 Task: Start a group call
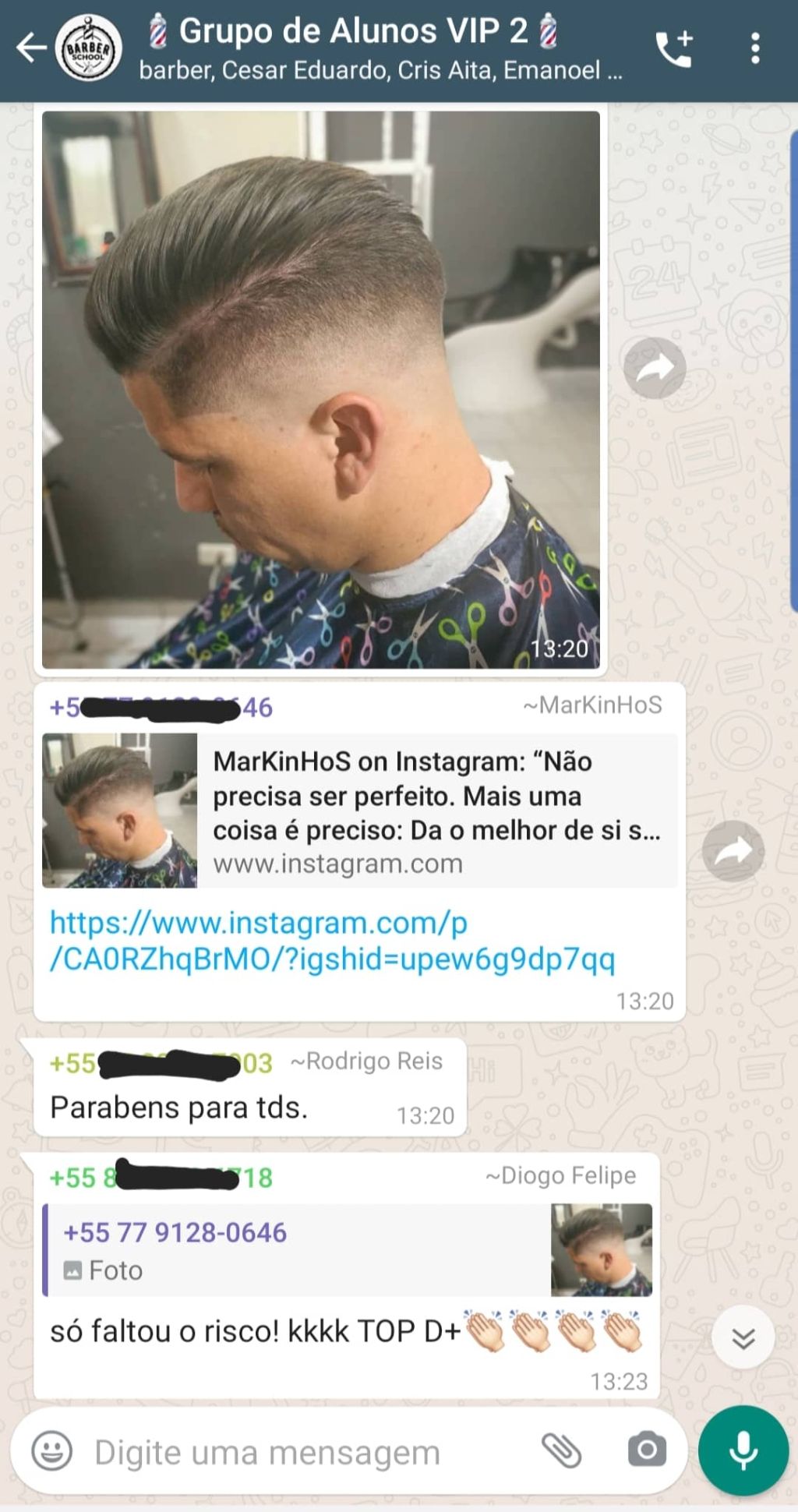[674, 48]
